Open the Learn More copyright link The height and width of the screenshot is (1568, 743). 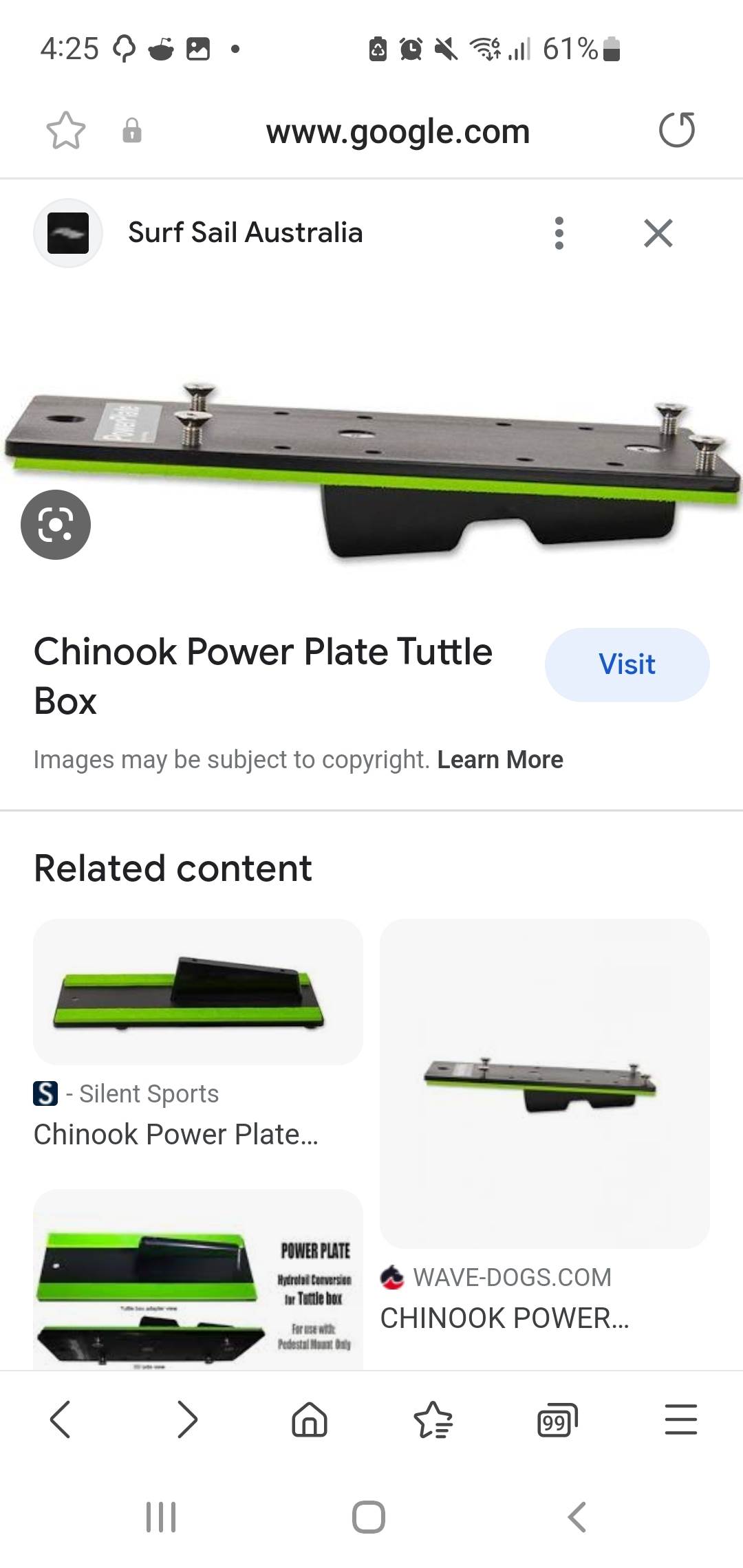[500, 760]
